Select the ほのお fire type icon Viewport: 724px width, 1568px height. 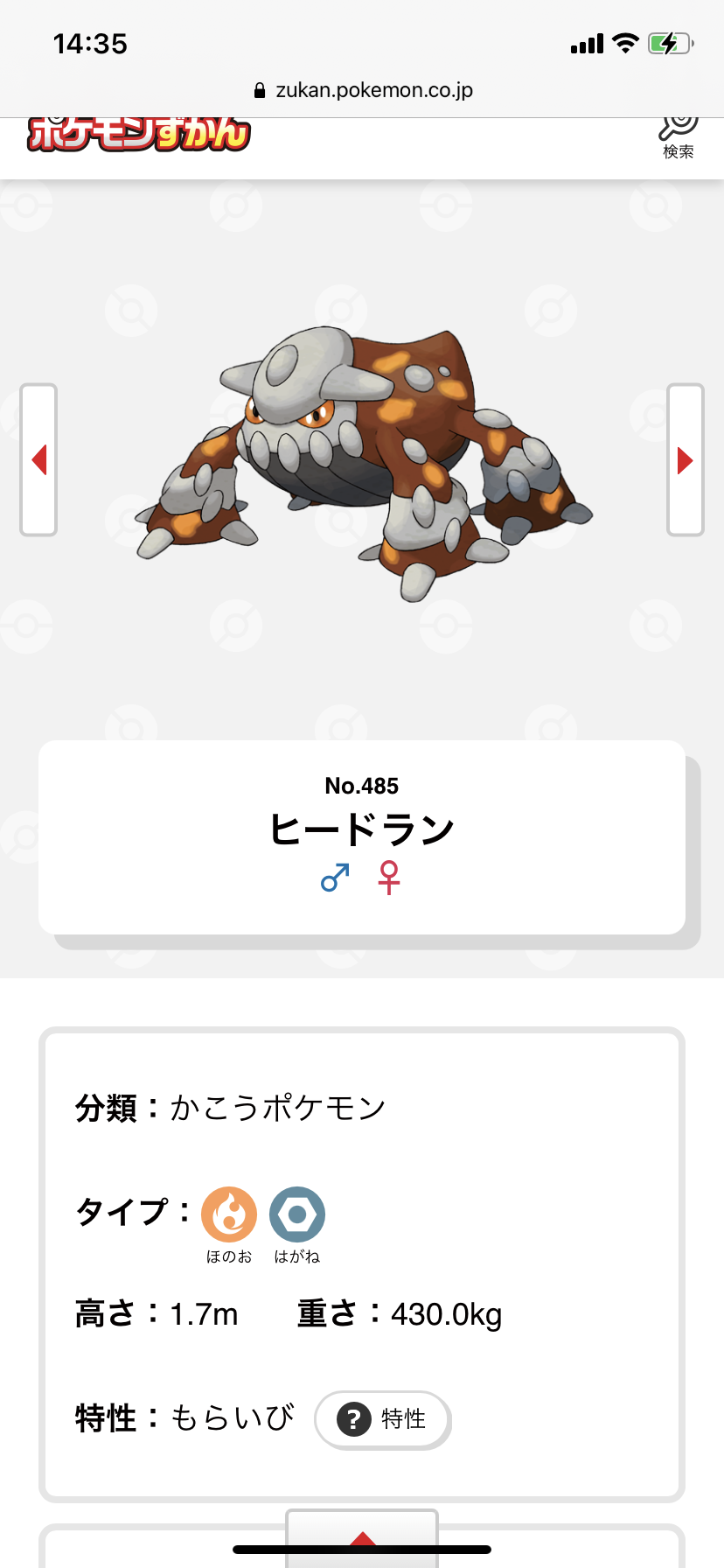click(229, 1214)
